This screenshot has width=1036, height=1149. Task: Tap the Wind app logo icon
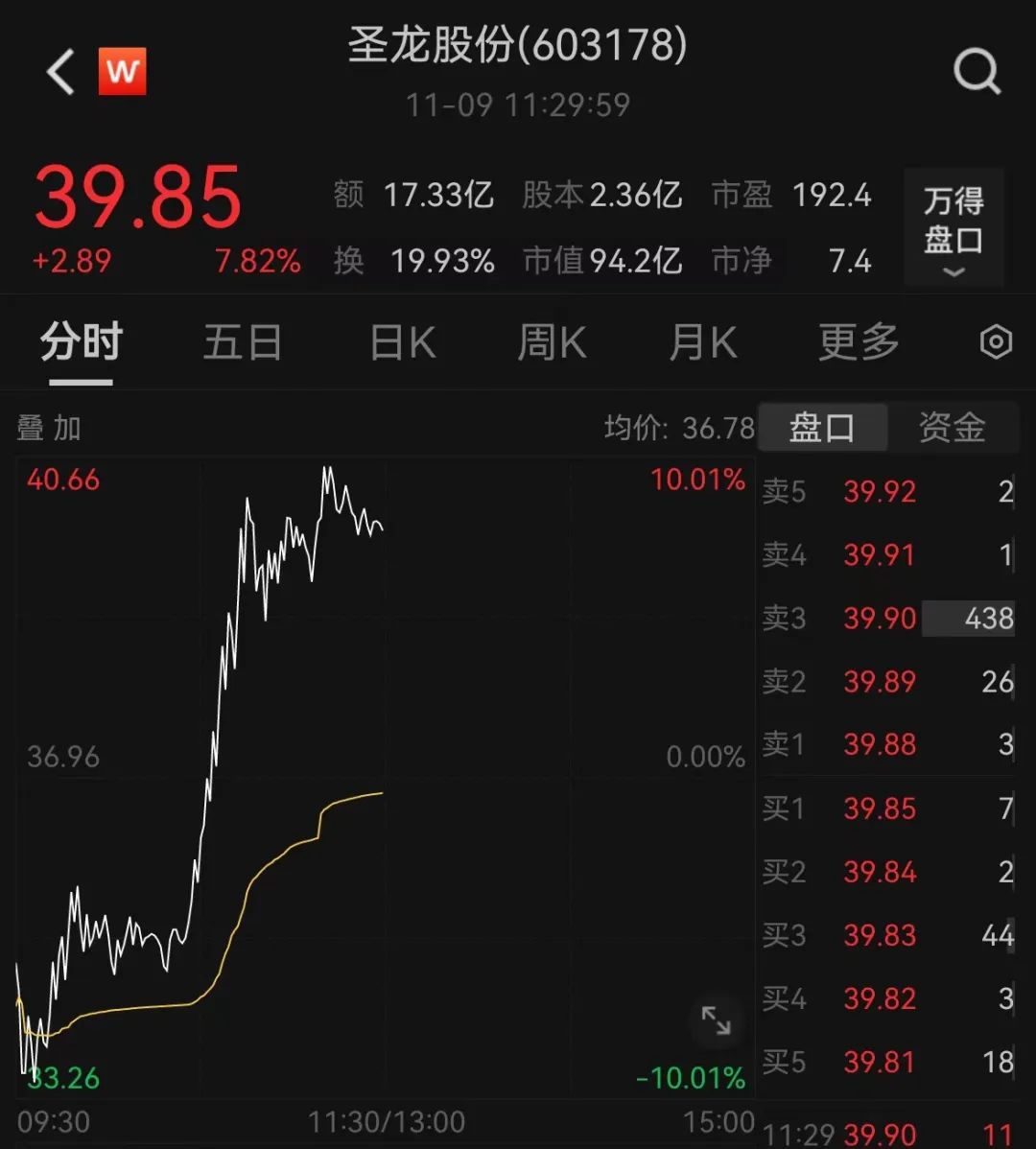point(121,70)
